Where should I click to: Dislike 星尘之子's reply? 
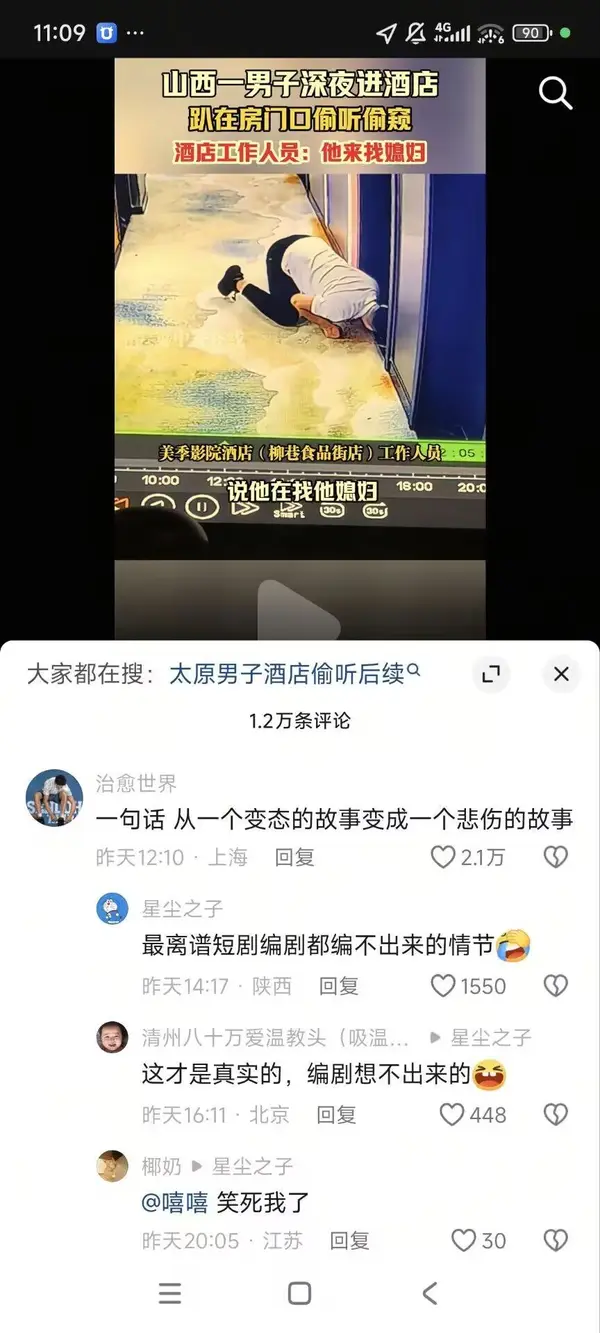tap(555, 986)
